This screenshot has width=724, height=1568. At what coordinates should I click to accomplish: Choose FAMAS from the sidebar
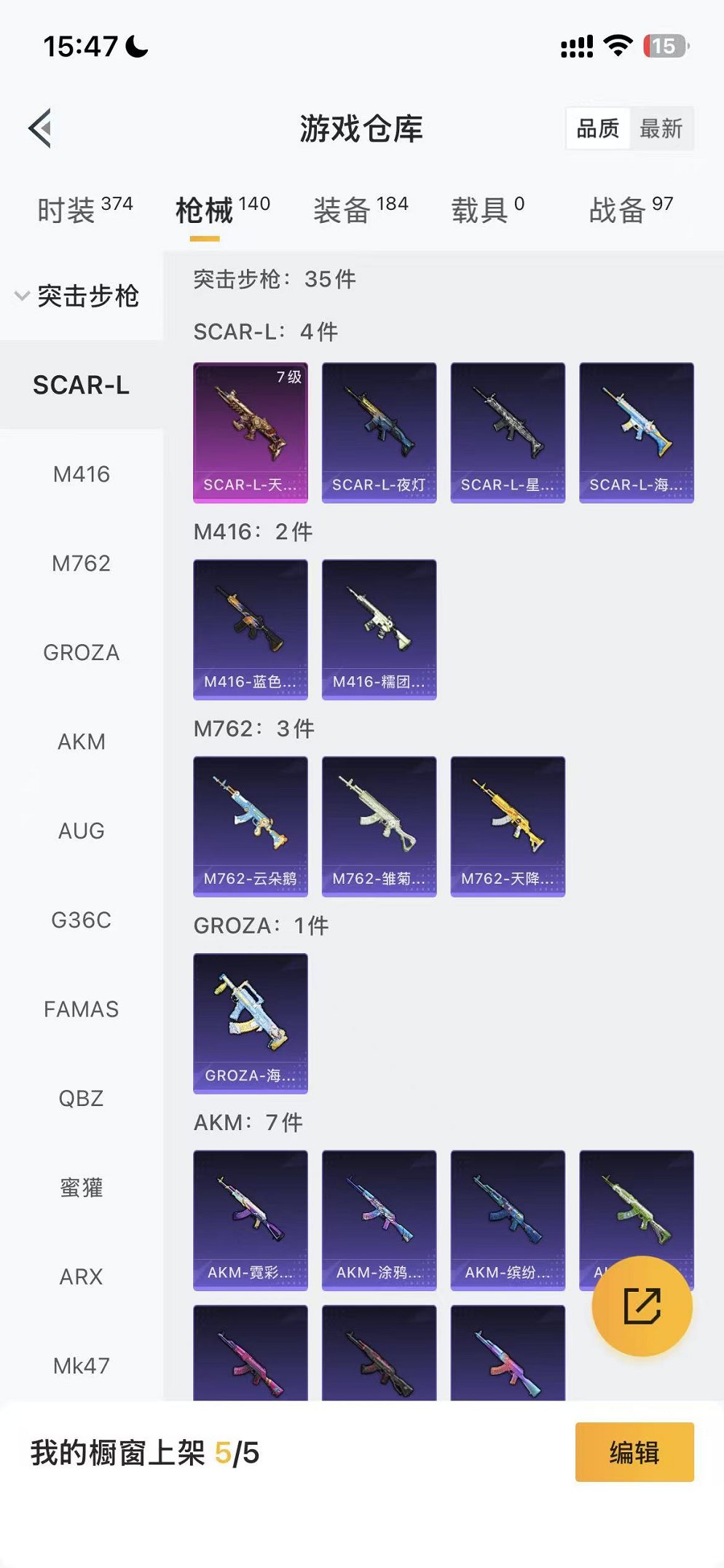(x=81, y=1009)
